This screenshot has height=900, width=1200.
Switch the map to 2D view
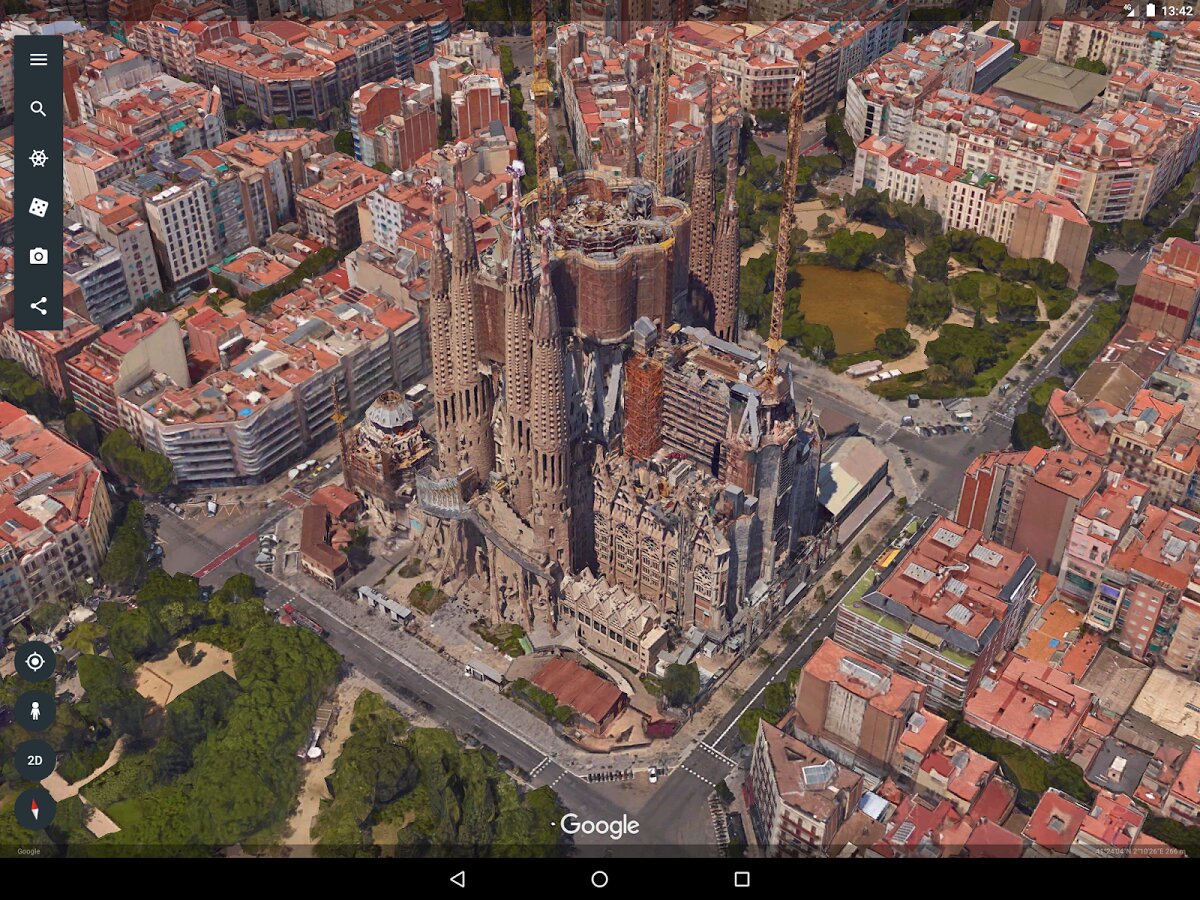pos(35,760)
